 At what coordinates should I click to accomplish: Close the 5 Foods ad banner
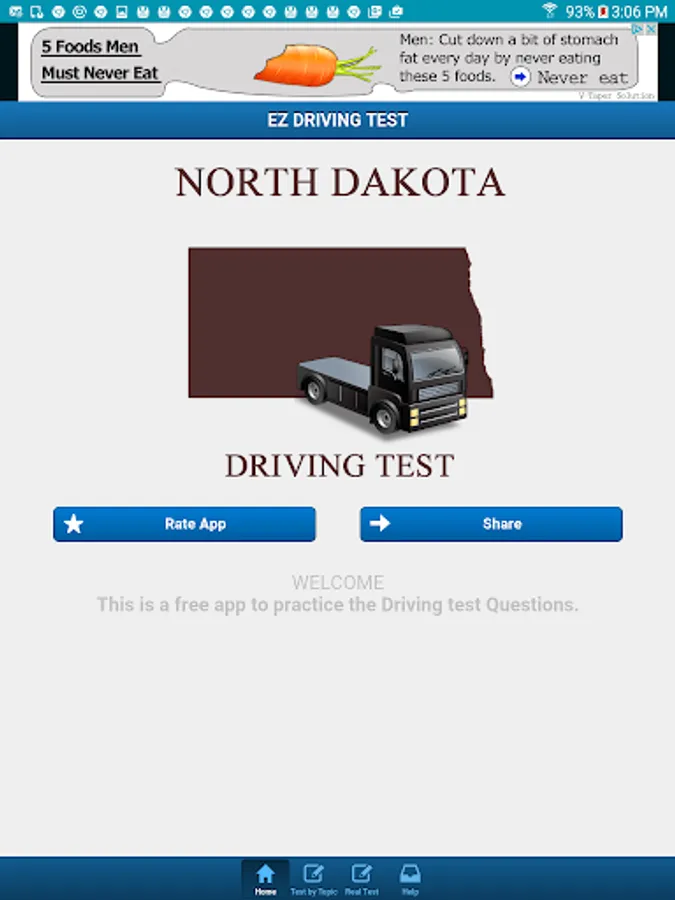[x=650, y=29]
